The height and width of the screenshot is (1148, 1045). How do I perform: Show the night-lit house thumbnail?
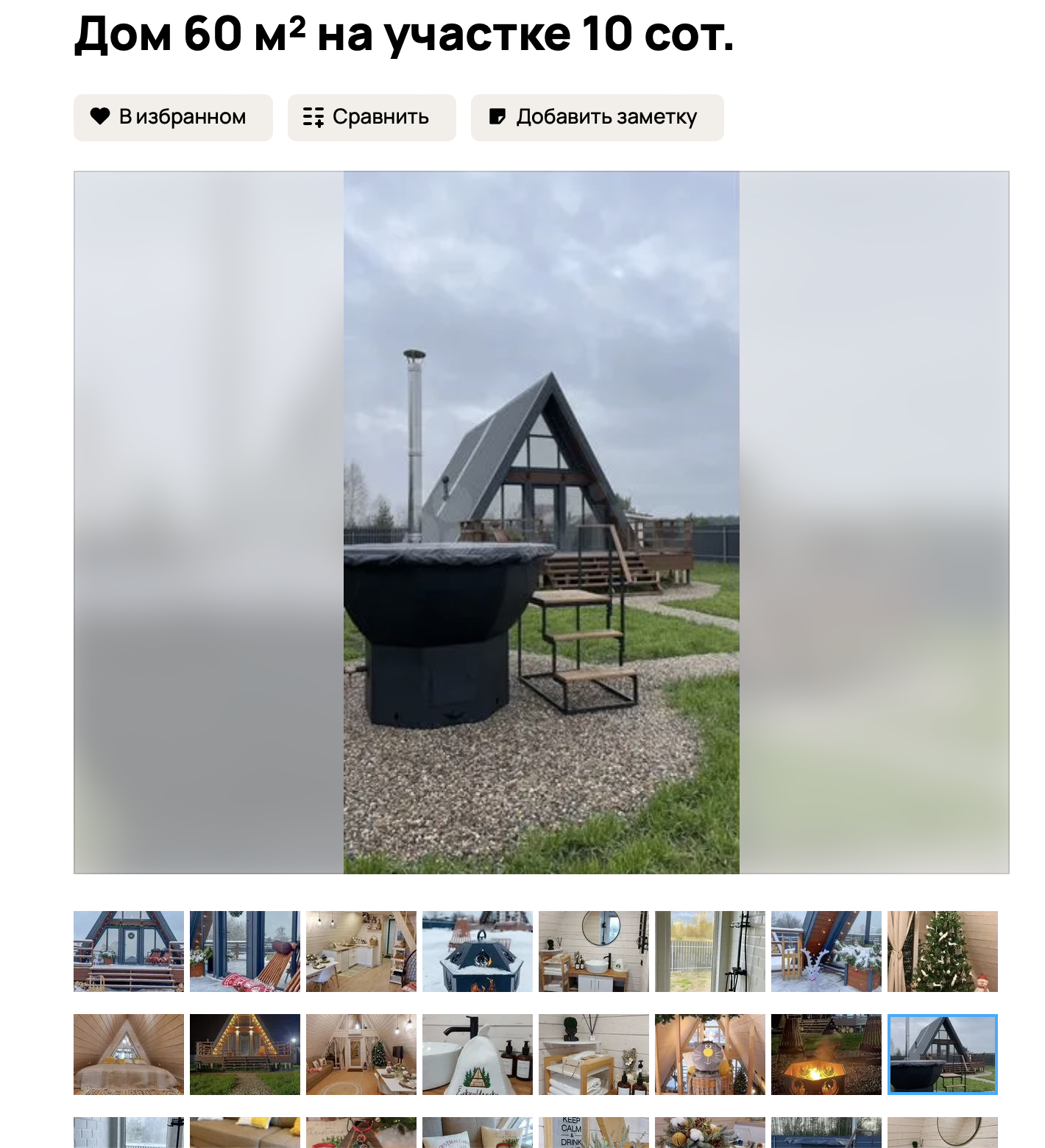(x=245, y=1054)
